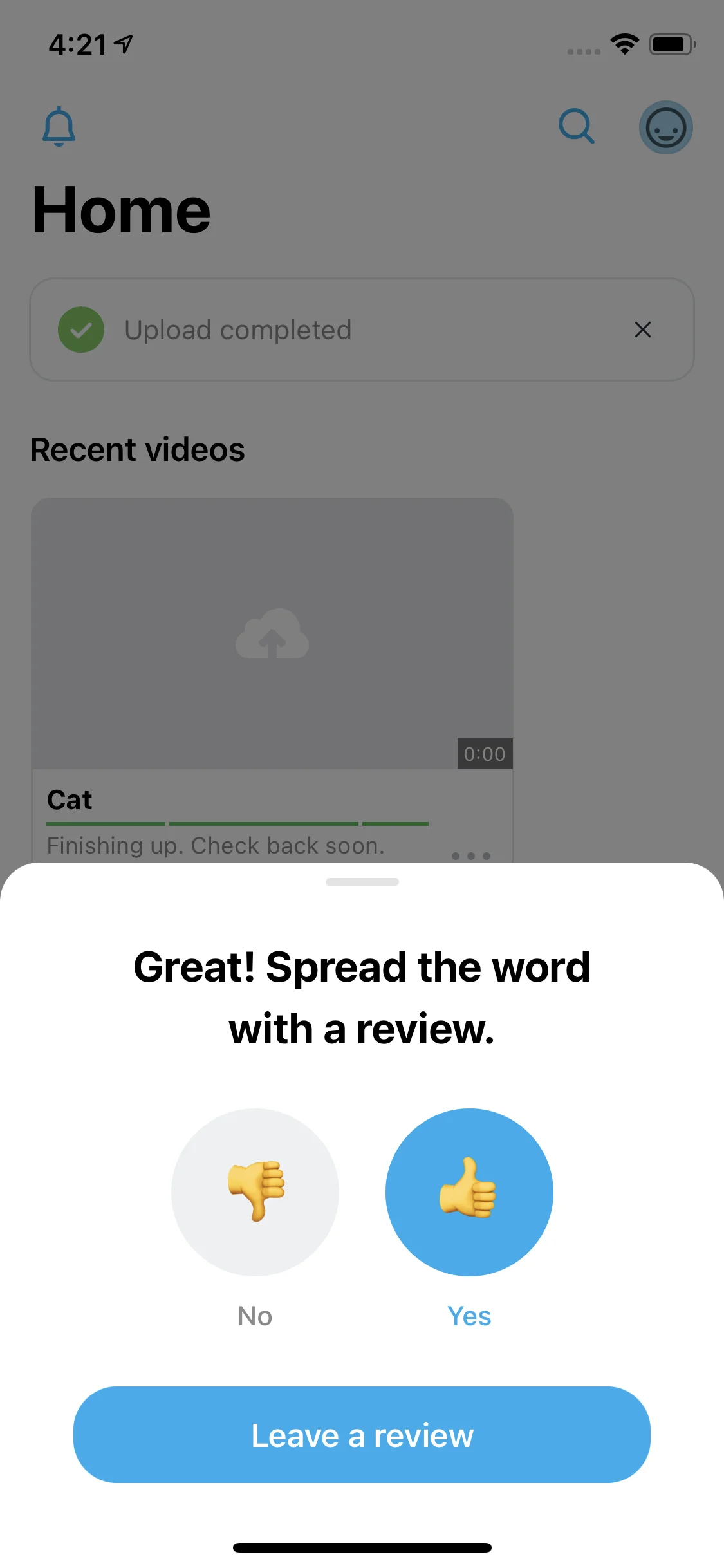724x1568 pixels.
Task: Click the green upload progress bar
Action: [x=237, y=824]
